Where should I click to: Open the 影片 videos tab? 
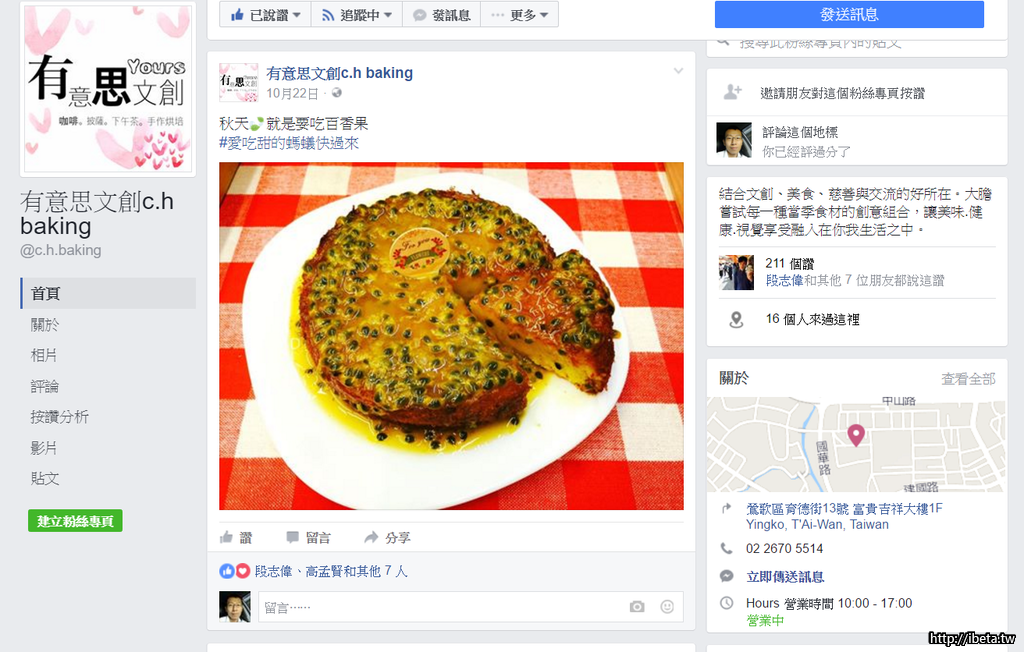tap(45, 448)
